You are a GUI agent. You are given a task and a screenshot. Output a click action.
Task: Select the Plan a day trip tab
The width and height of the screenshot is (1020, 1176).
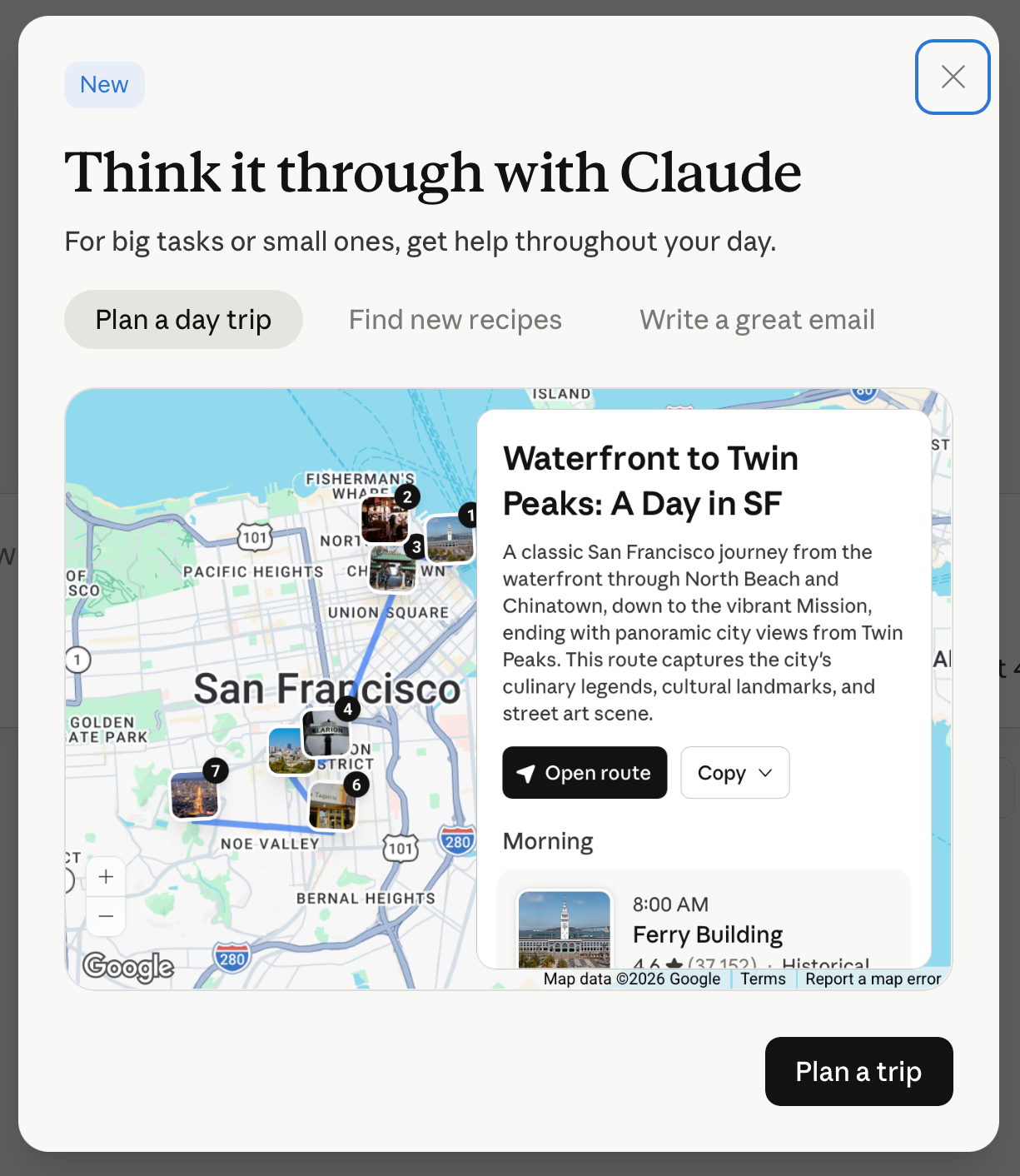coord(183,320)
